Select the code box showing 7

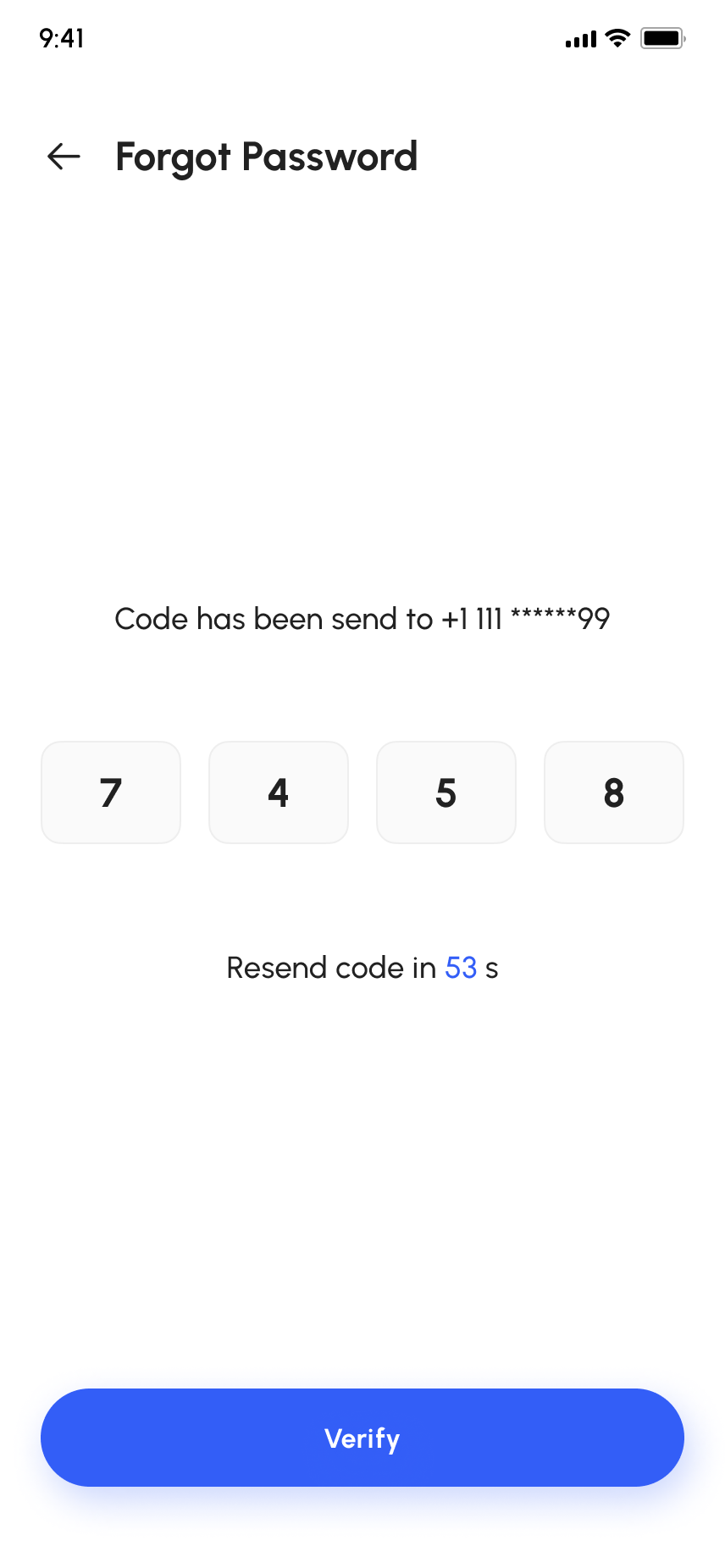111,792
